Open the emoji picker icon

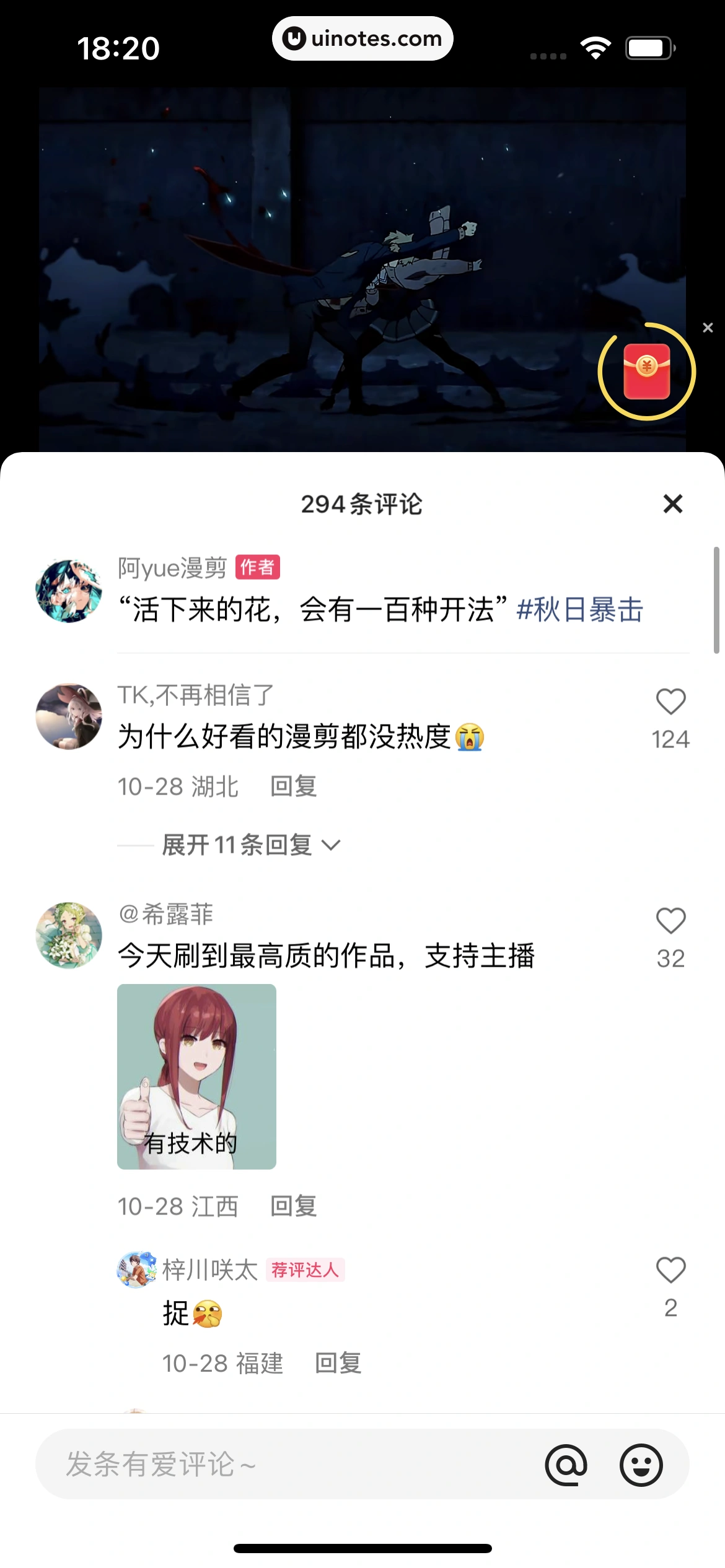642,1464
